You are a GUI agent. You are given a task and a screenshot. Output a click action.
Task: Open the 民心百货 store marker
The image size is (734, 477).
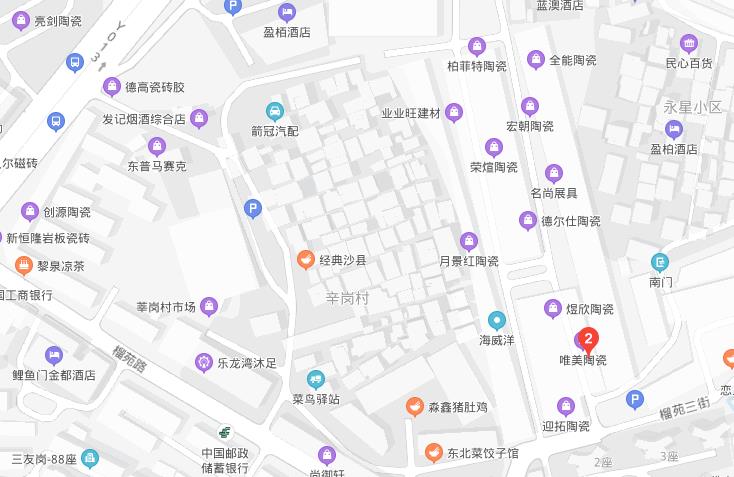coord(688,44)
